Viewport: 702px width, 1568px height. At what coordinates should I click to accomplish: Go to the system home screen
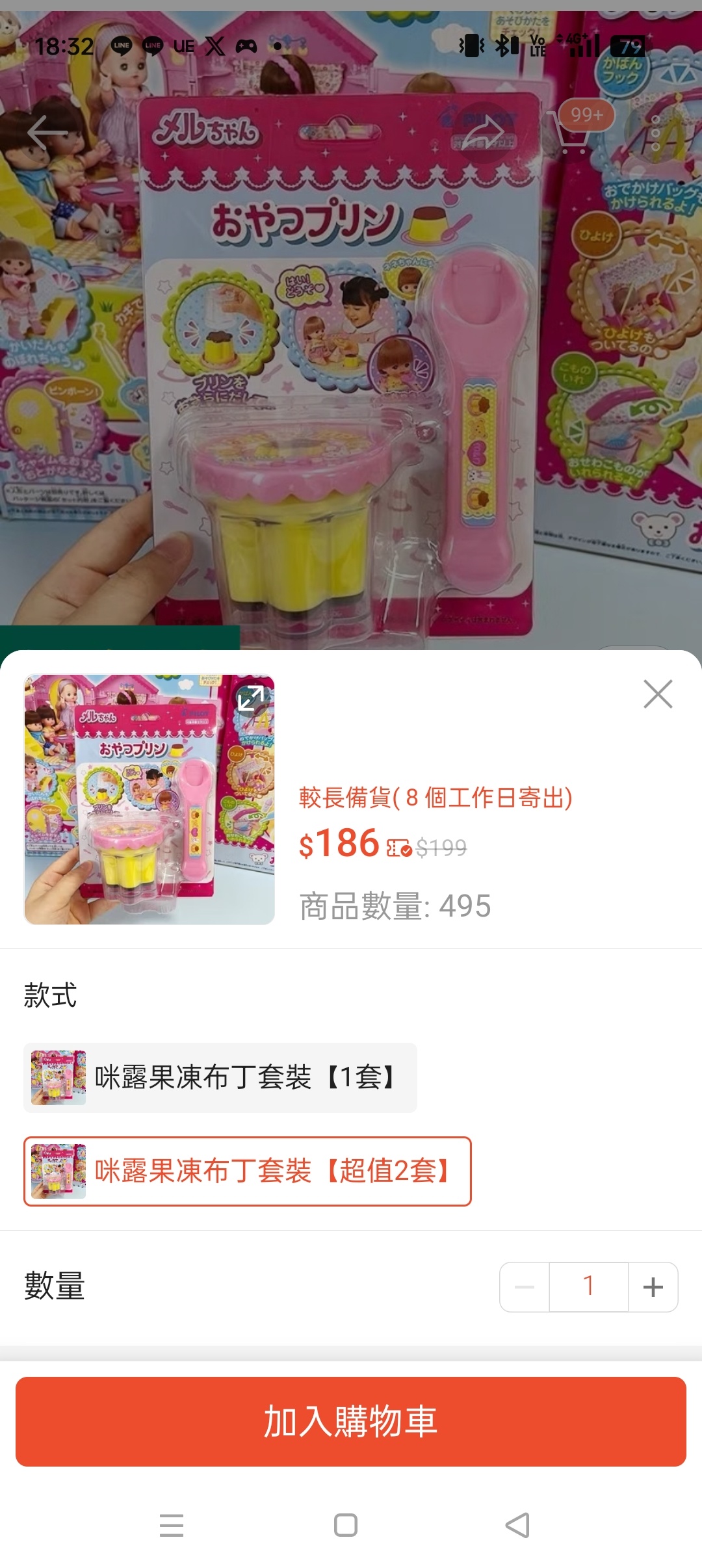point(346,1525)
